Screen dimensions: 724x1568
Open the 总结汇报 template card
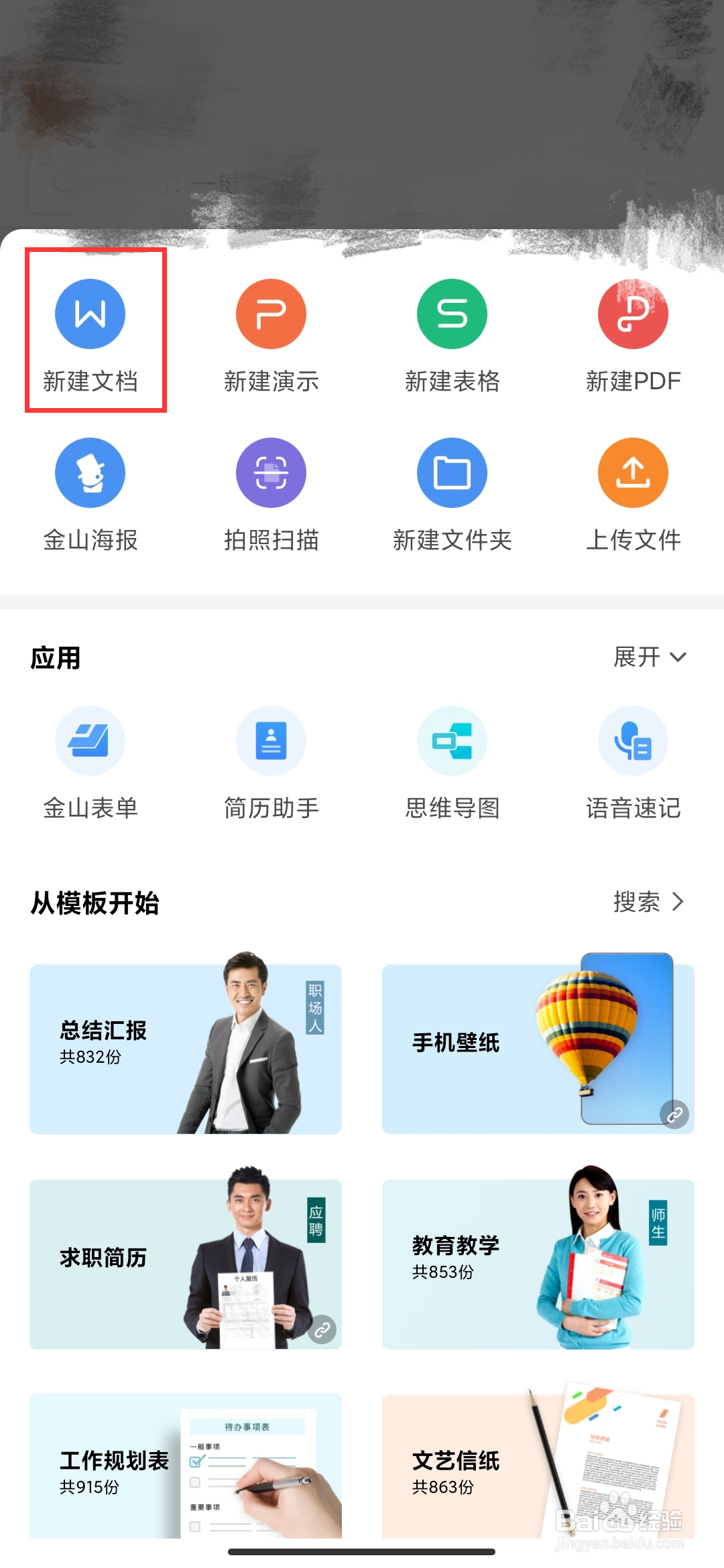(x=186, y=1049)
